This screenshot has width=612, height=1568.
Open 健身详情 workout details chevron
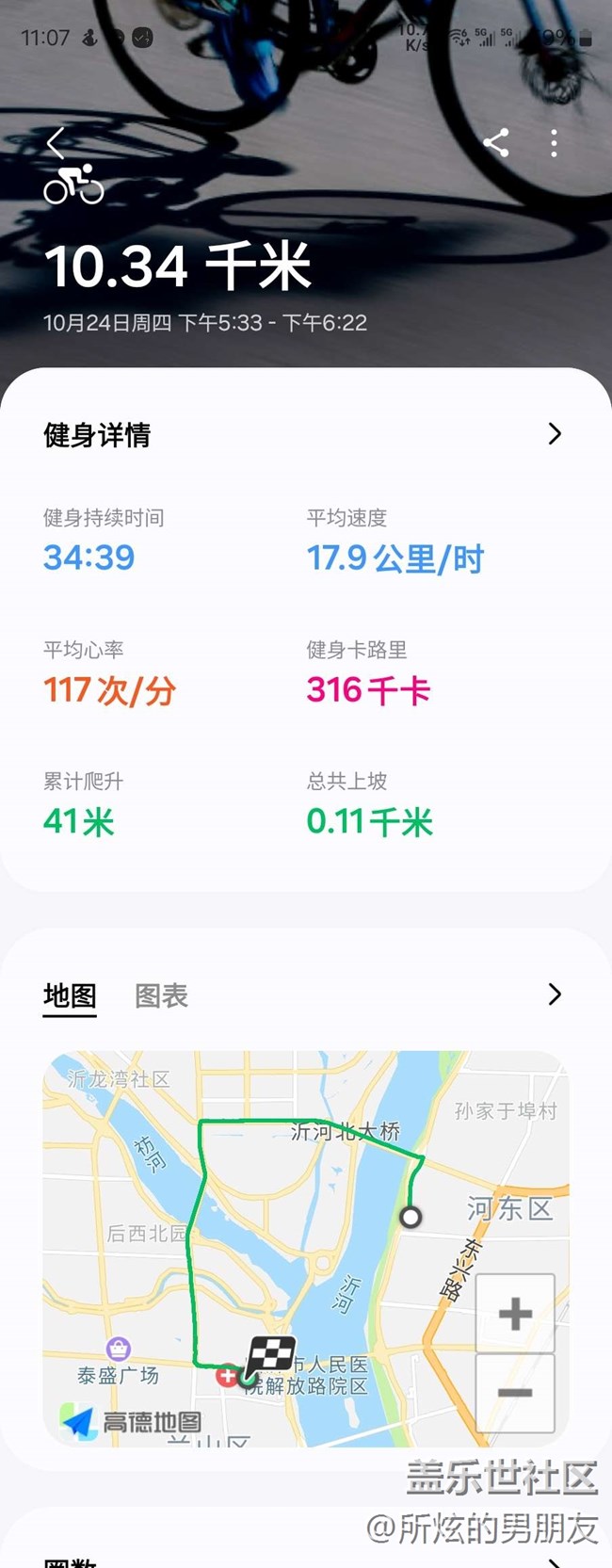(555, 434)
